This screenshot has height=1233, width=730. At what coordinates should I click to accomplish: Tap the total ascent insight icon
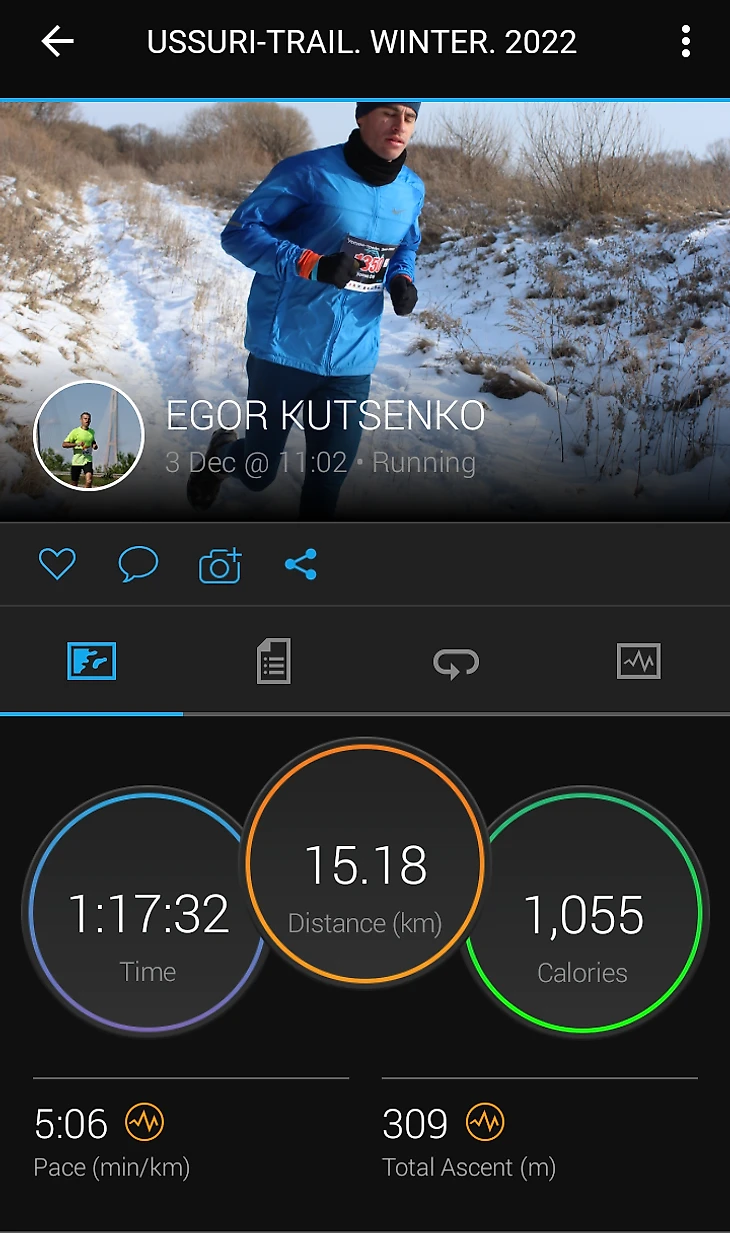coord(486,1124)
